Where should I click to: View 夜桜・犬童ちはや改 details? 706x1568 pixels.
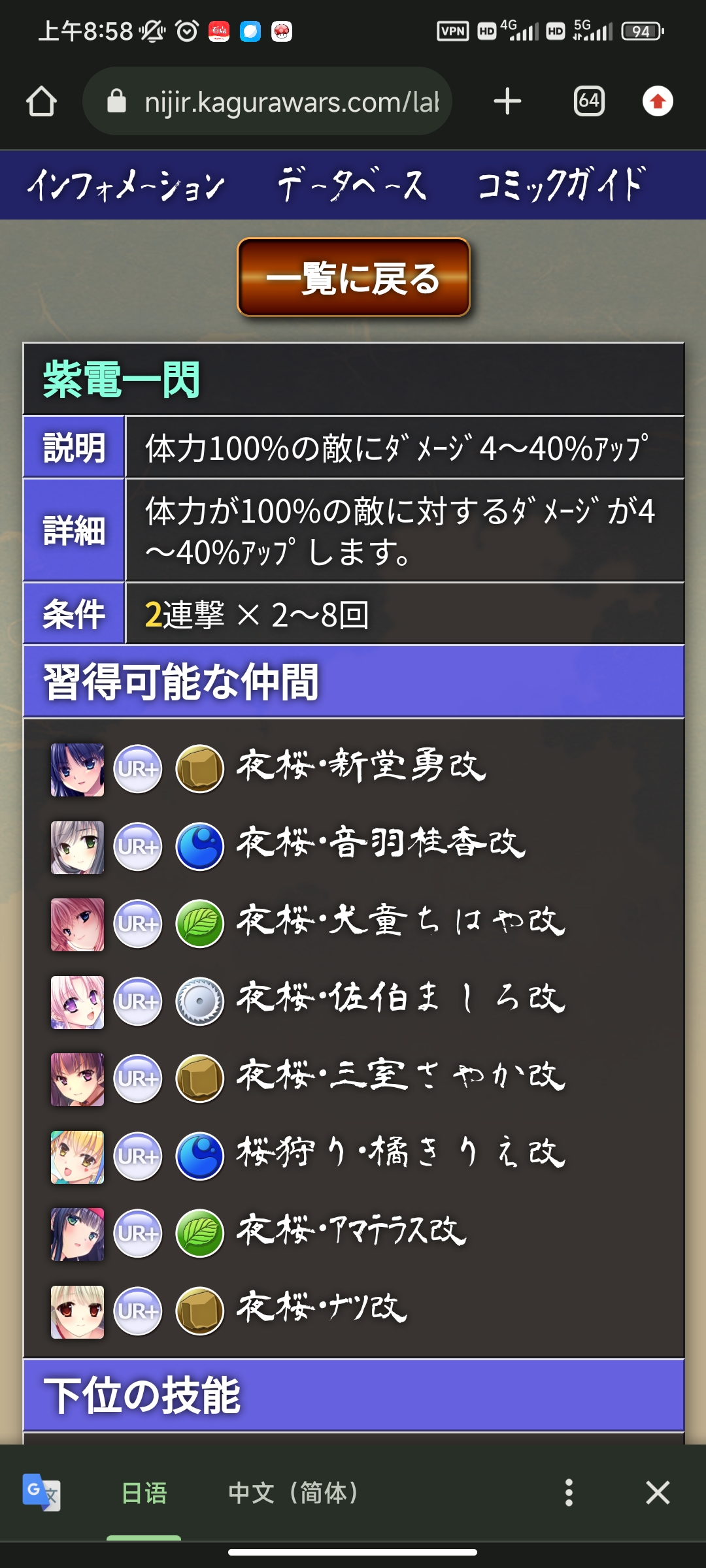click(400, 923)
